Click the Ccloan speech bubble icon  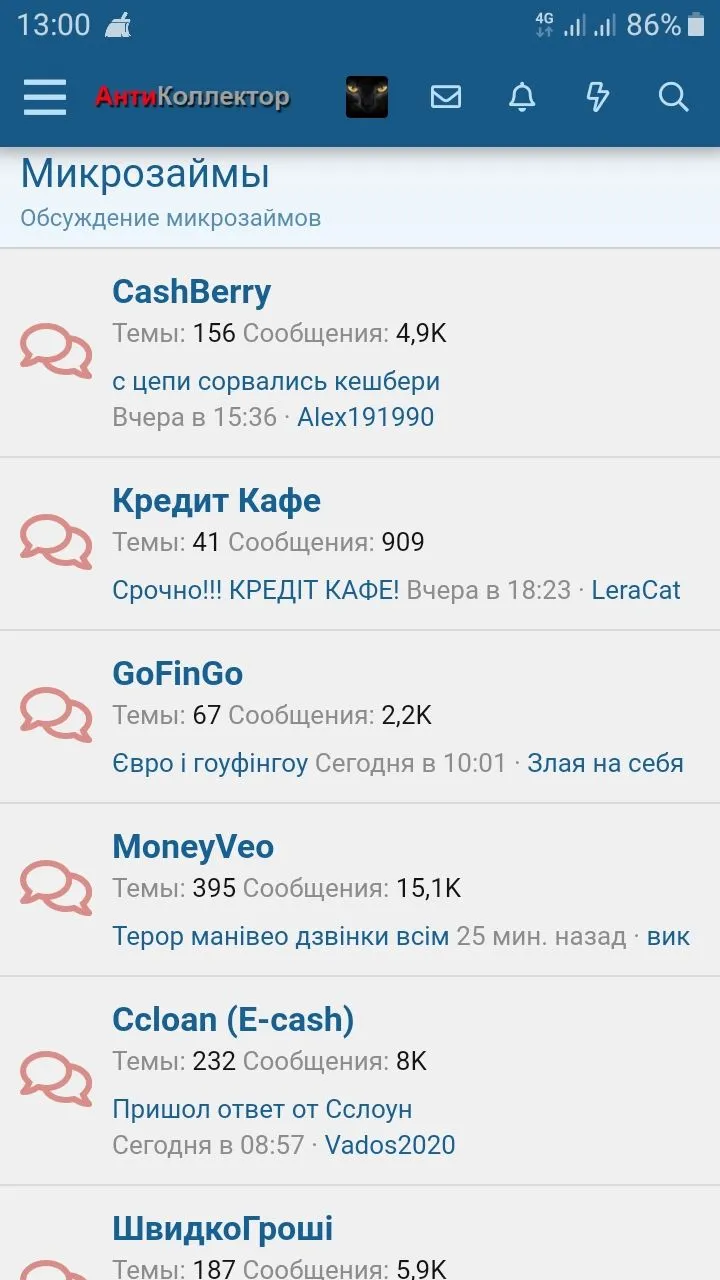56,1078
